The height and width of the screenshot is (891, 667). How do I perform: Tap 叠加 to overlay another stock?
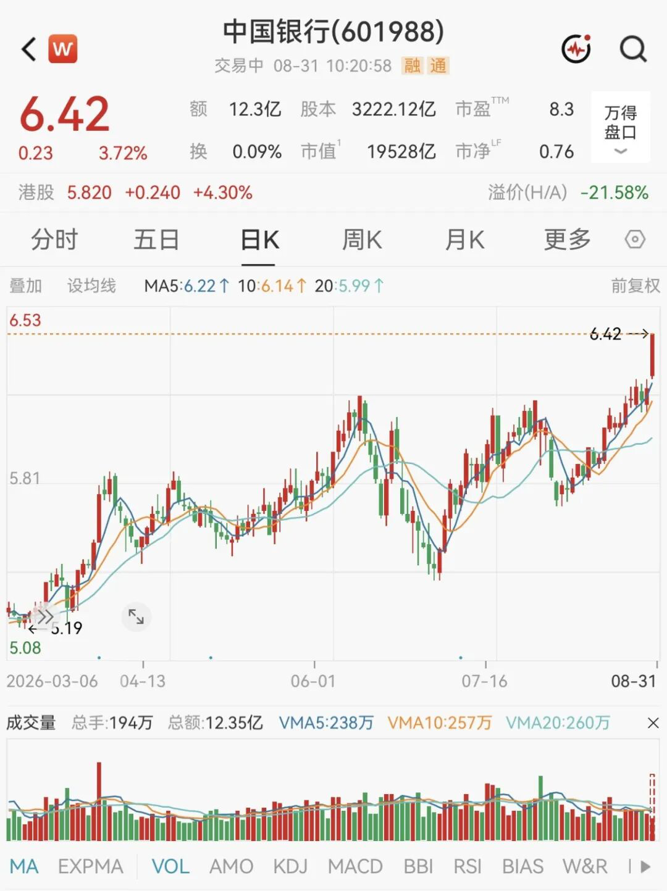point(26,285)
